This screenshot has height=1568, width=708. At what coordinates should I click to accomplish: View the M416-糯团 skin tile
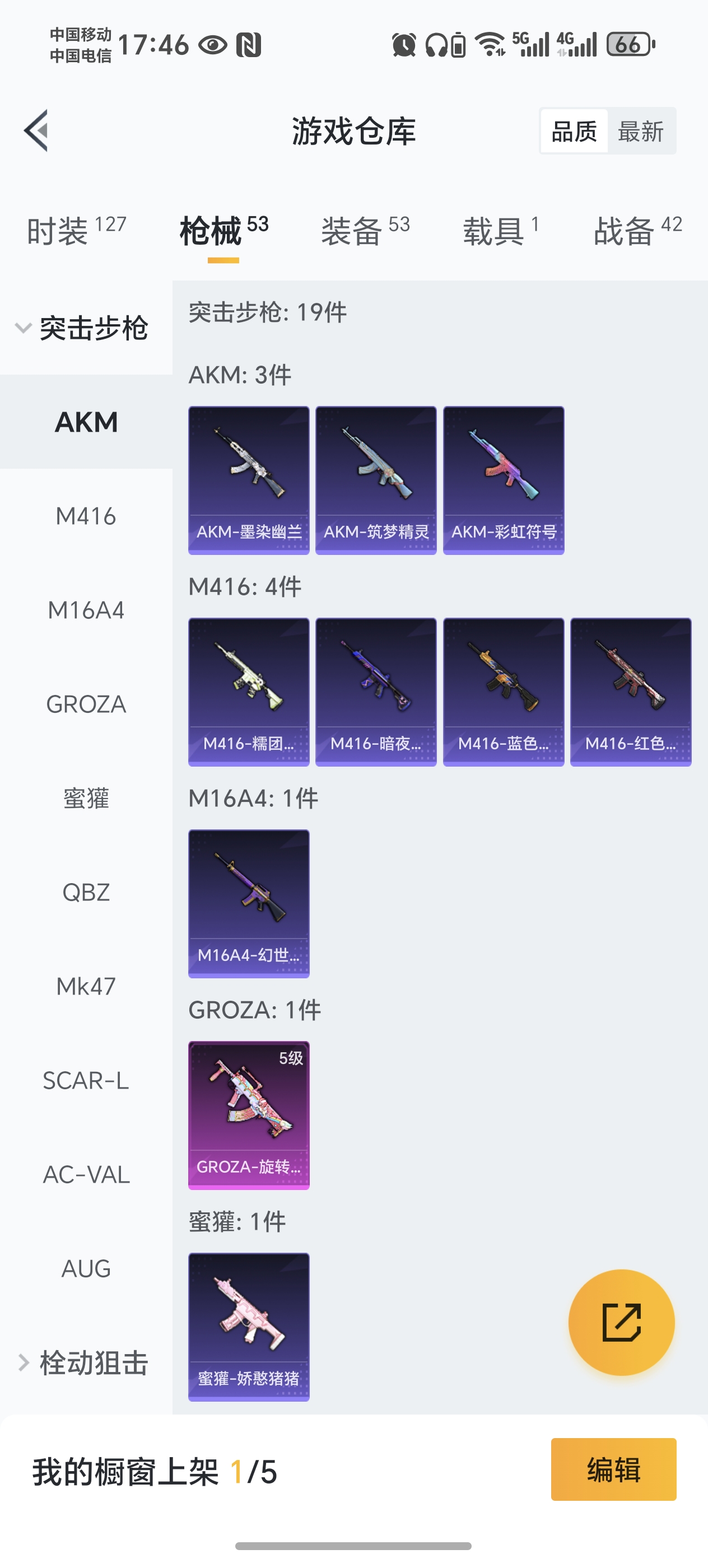coord(248,692)
